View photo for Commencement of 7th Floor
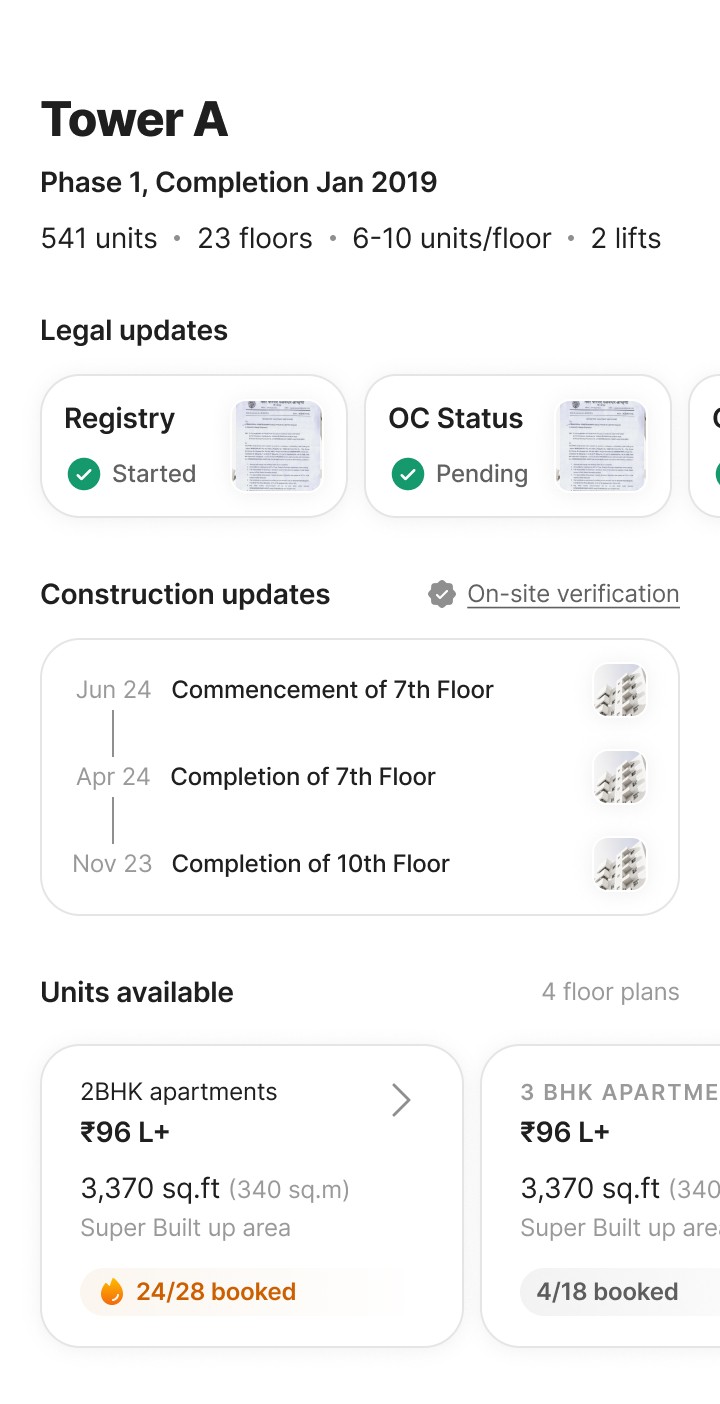This screenshot has width=720, height=1404. click(620, 690)
